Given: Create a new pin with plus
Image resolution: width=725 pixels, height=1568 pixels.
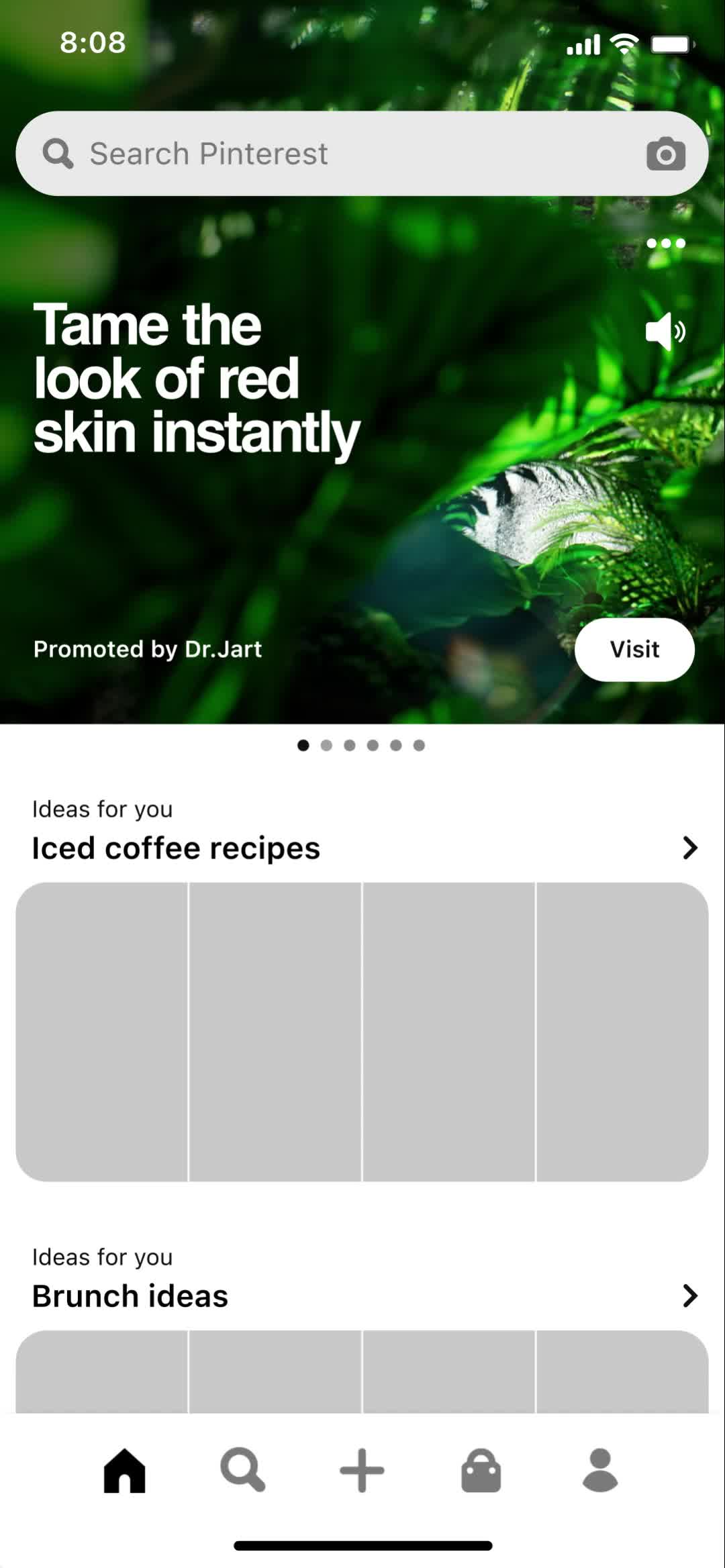Looking at the screenshot, I should pos(362,1471).
